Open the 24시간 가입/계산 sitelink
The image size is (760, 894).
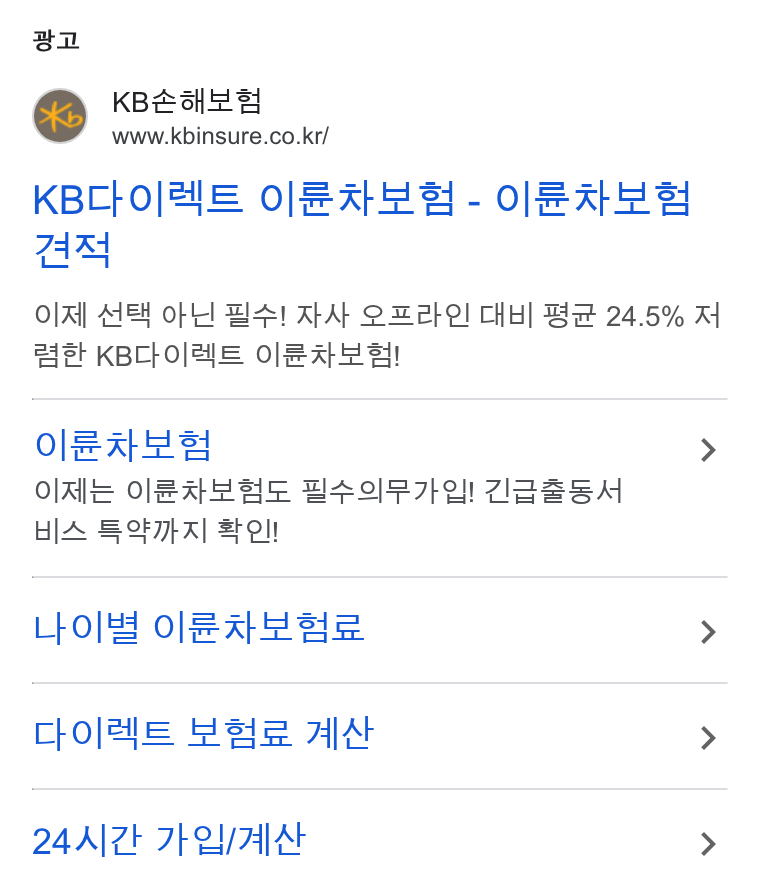(x=169, y=840)
